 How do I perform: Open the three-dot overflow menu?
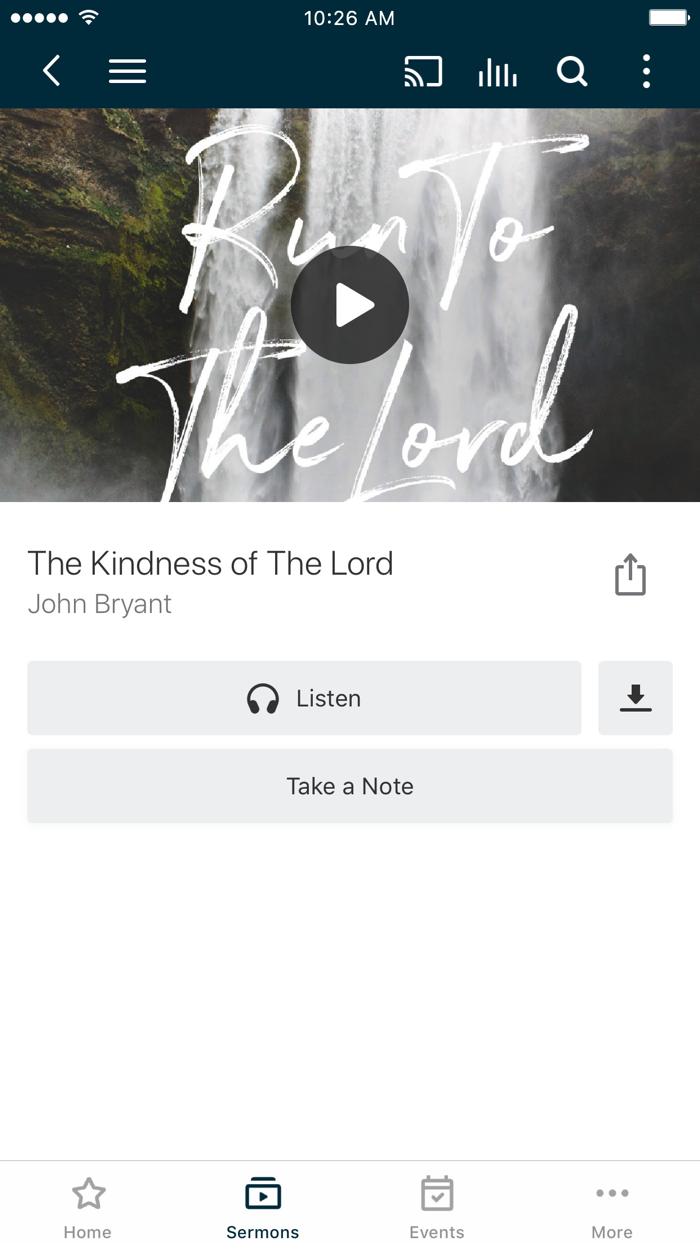pyautogui.click(x=646, y=72)
